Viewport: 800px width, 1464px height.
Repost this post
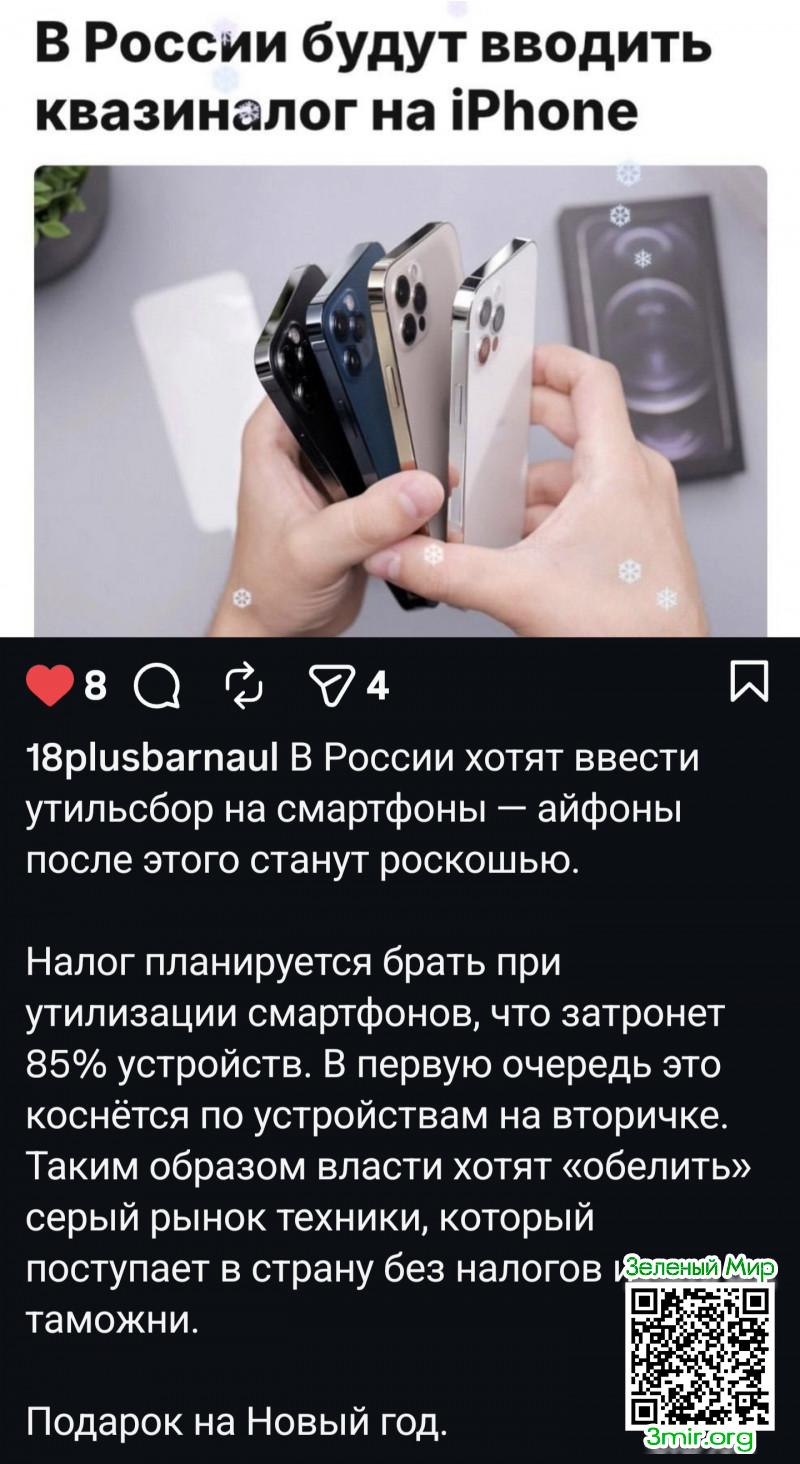coord(244,686)
